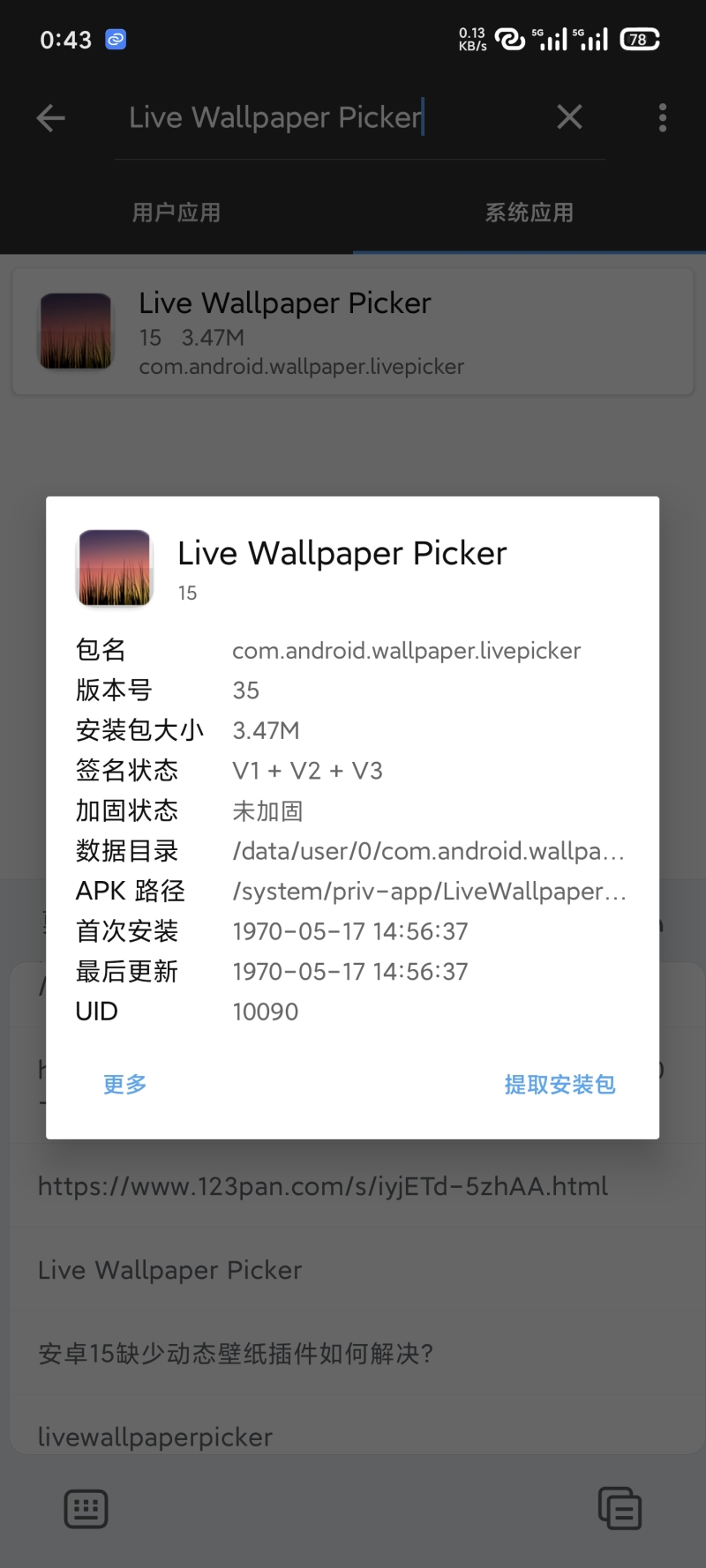Switch to the 用户应用 tab

click(x=176, y=213)
